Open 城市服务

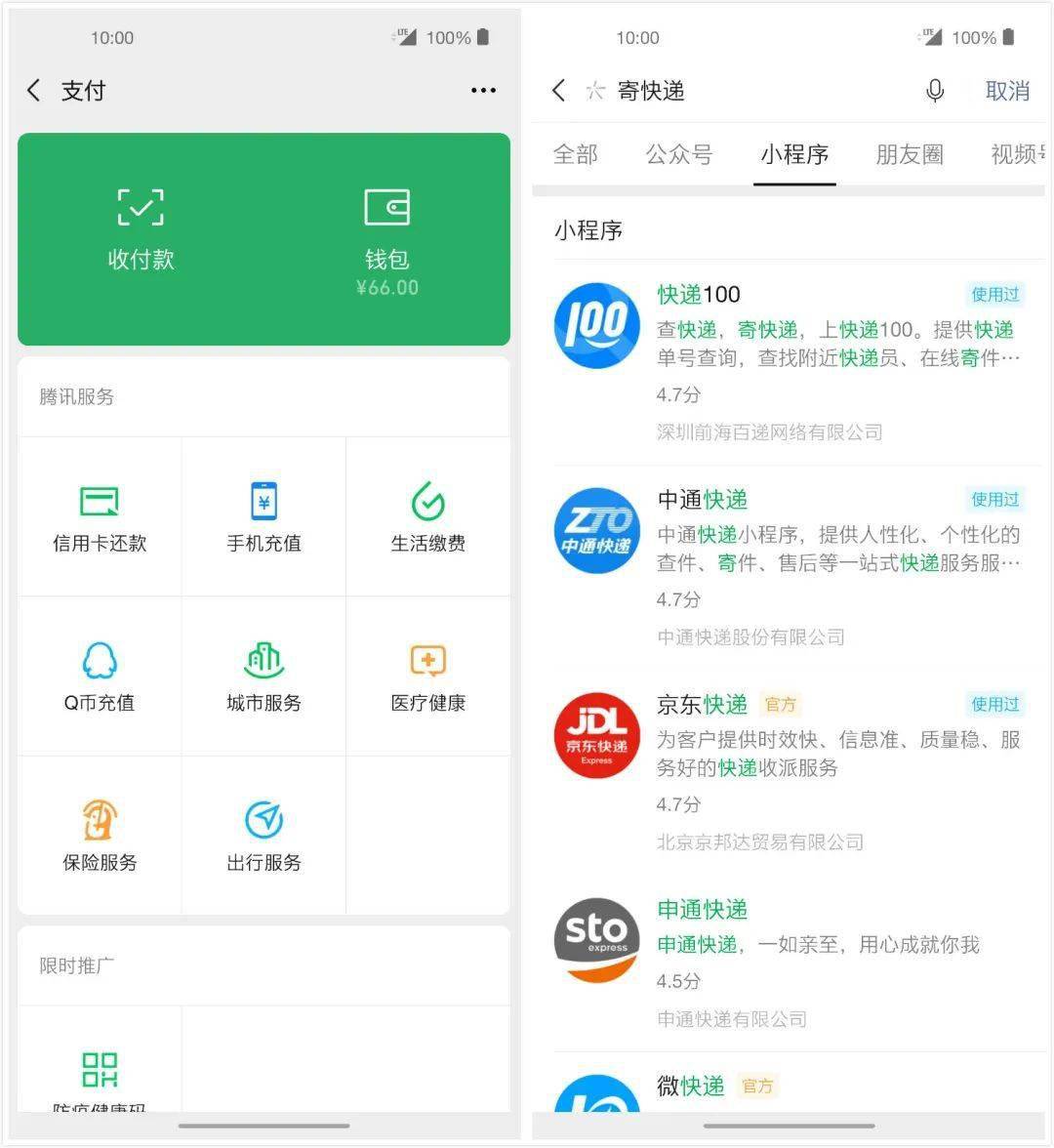263,676
